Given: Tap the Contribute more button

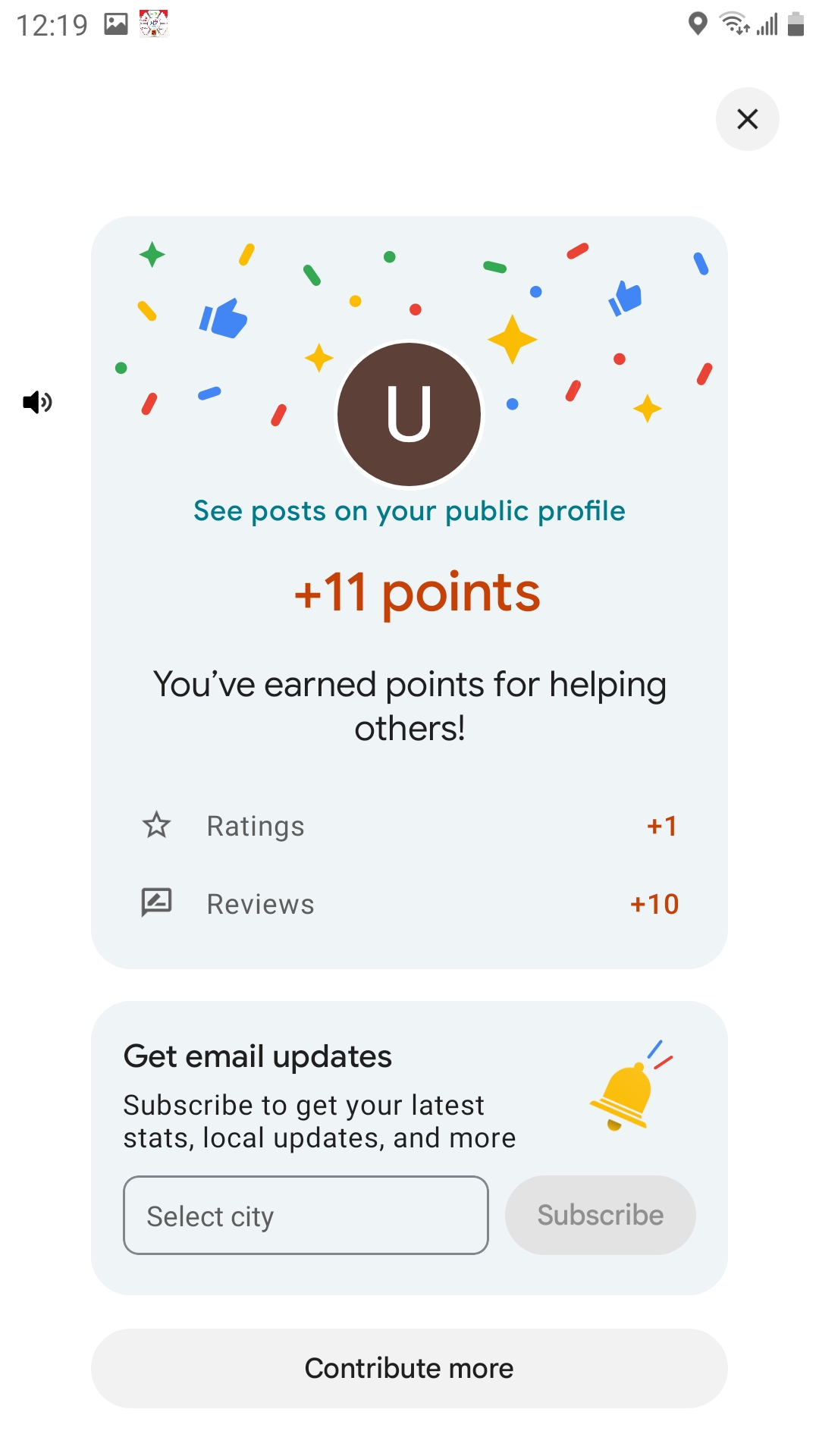Looking at the screenshot, I should tap(409, 1368).
